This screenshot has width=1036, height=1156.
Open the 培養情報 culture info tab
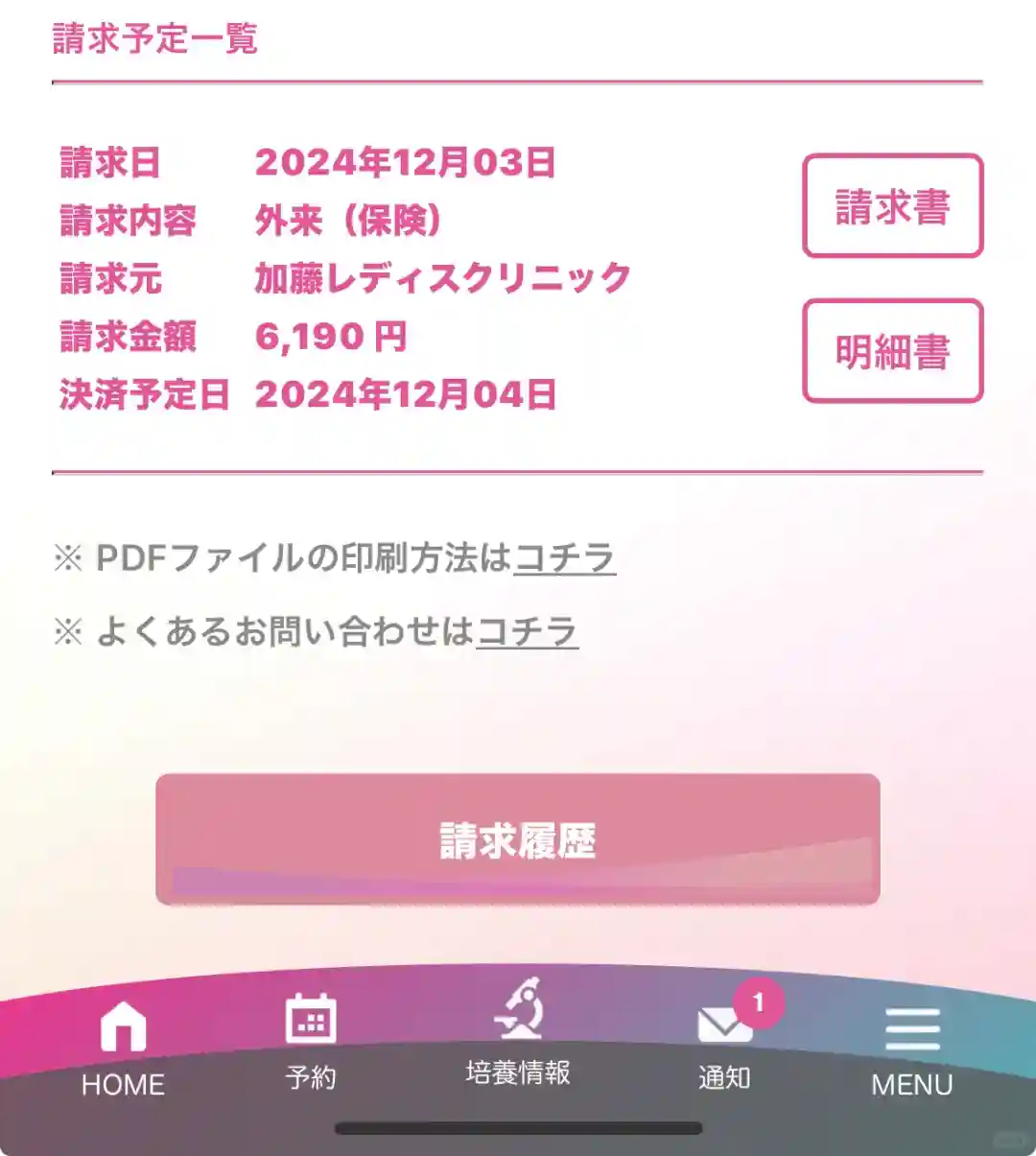(x=518, y=1036)
